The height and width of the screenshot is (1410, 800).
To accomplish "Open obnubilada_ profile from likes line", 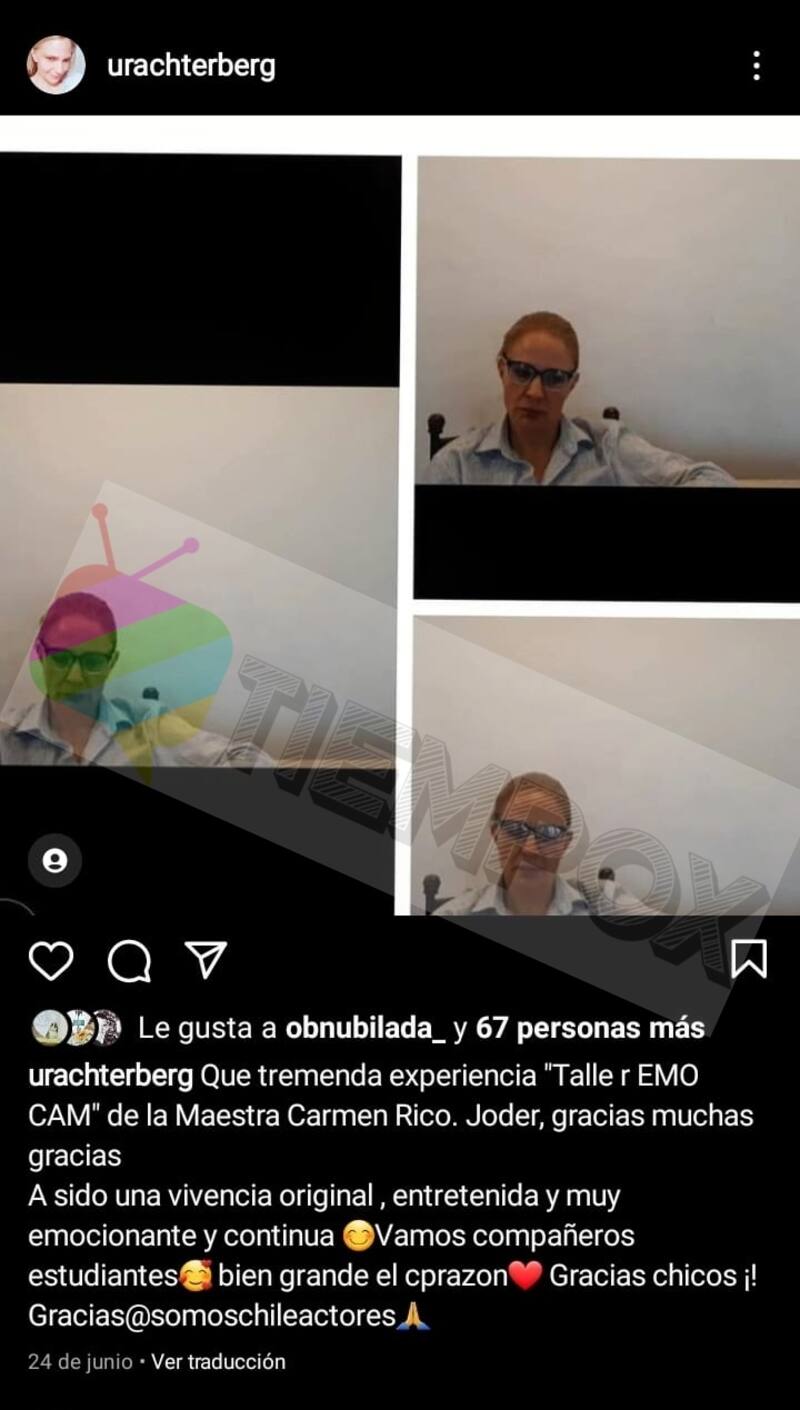I will pyautogui.click(x=365, y=1027).
